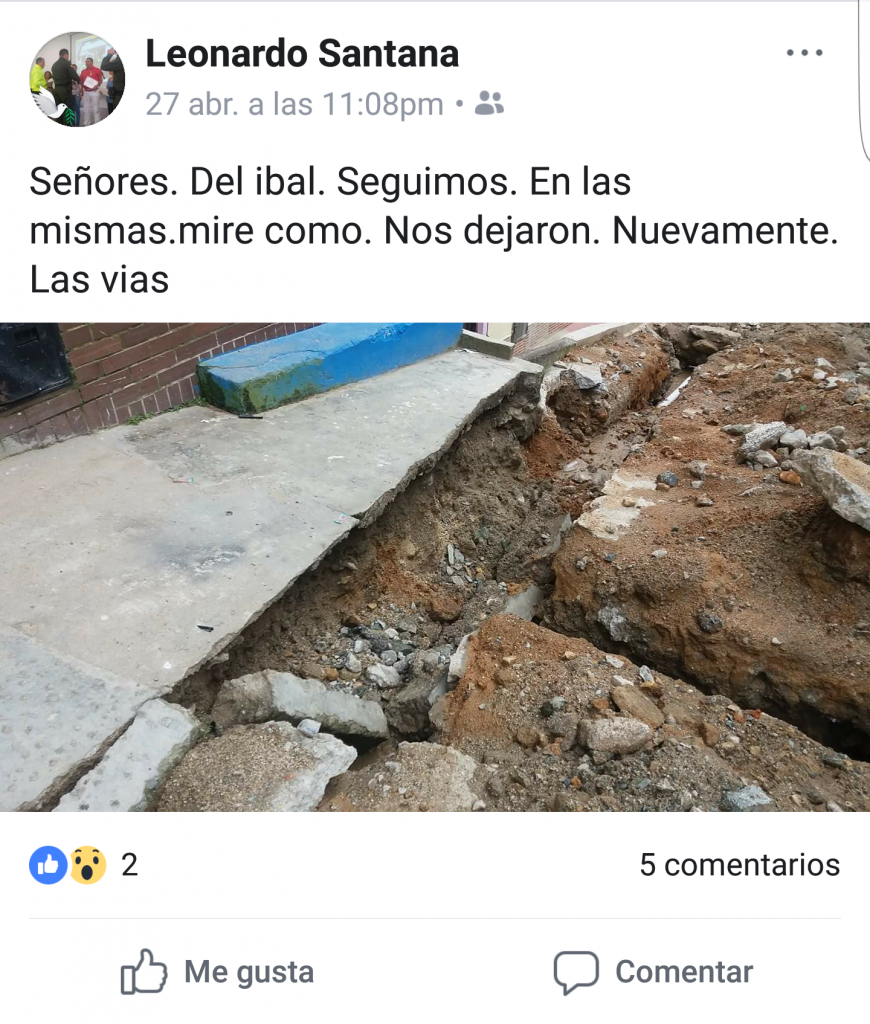Open the damaged road photo
Screen dimensions: 870x1024
pyautogui.click(x=435, y=566)
